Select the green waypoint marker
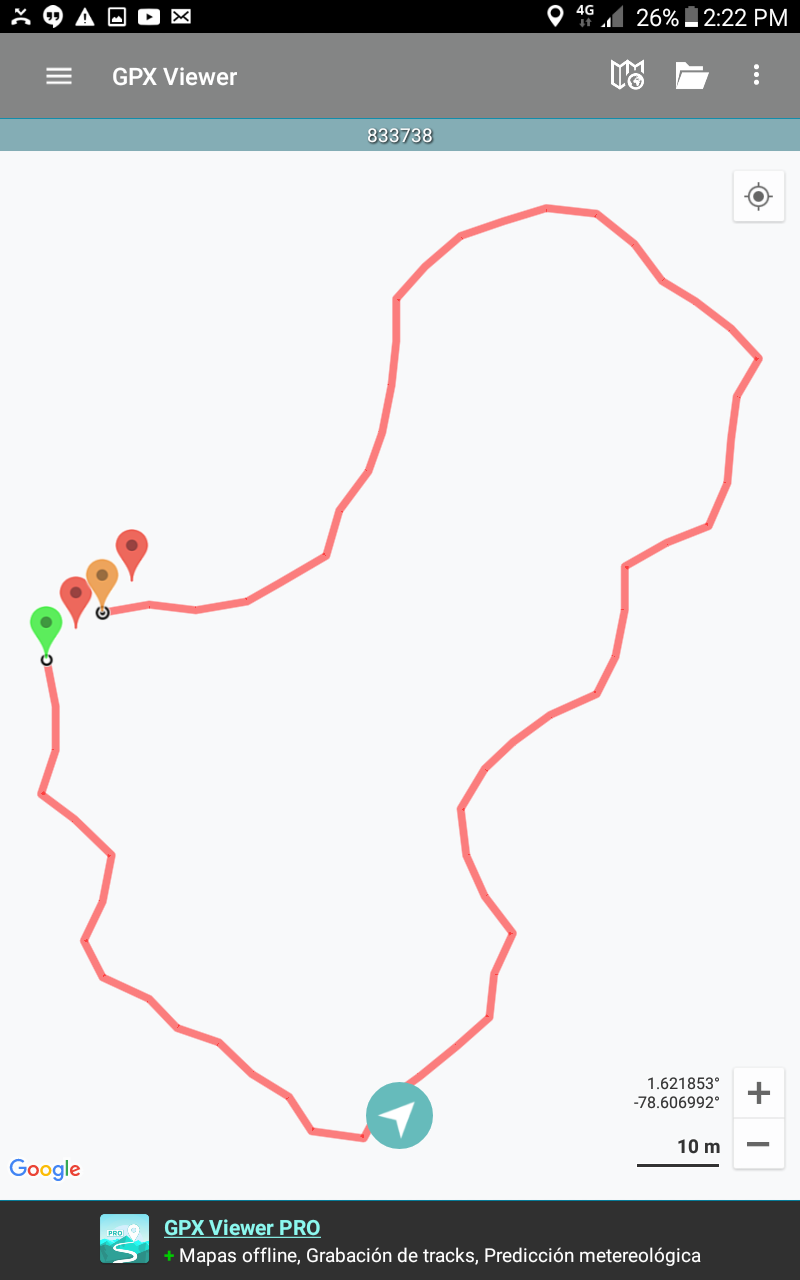800x1280 pixels. click(x=46, y=628)
